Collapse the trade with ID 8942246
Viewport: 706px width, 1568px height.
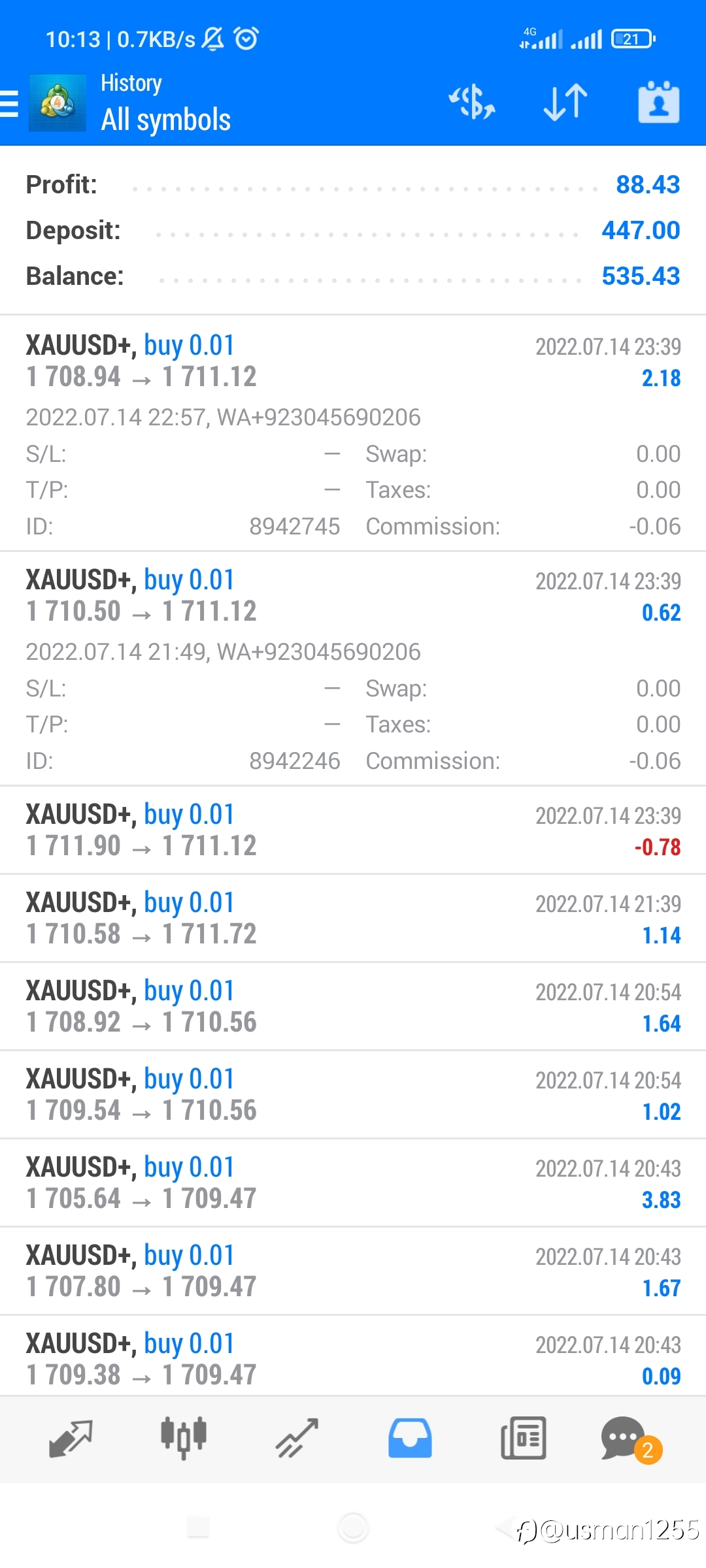353,668
